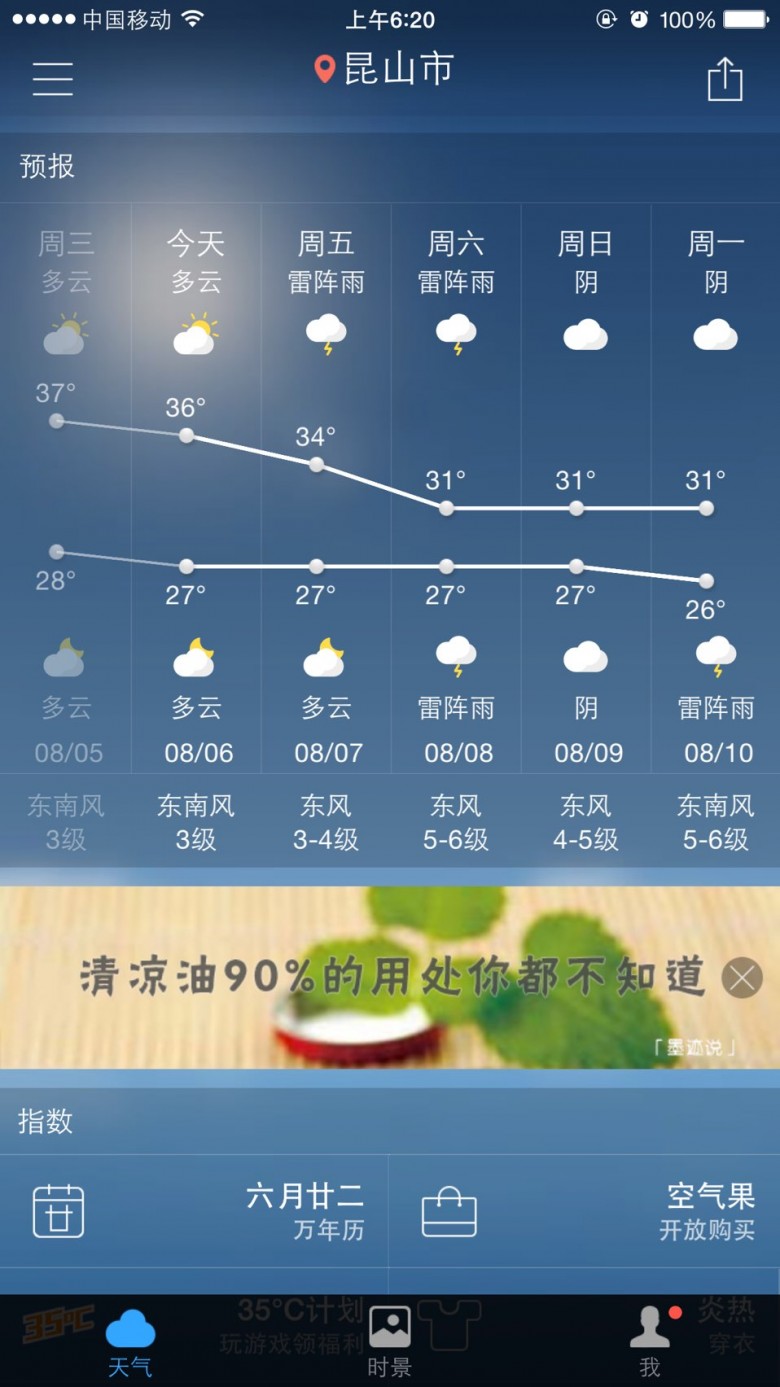Switch to the 天气 tab
The image size is (780, 1387).
coord(130,1342)
